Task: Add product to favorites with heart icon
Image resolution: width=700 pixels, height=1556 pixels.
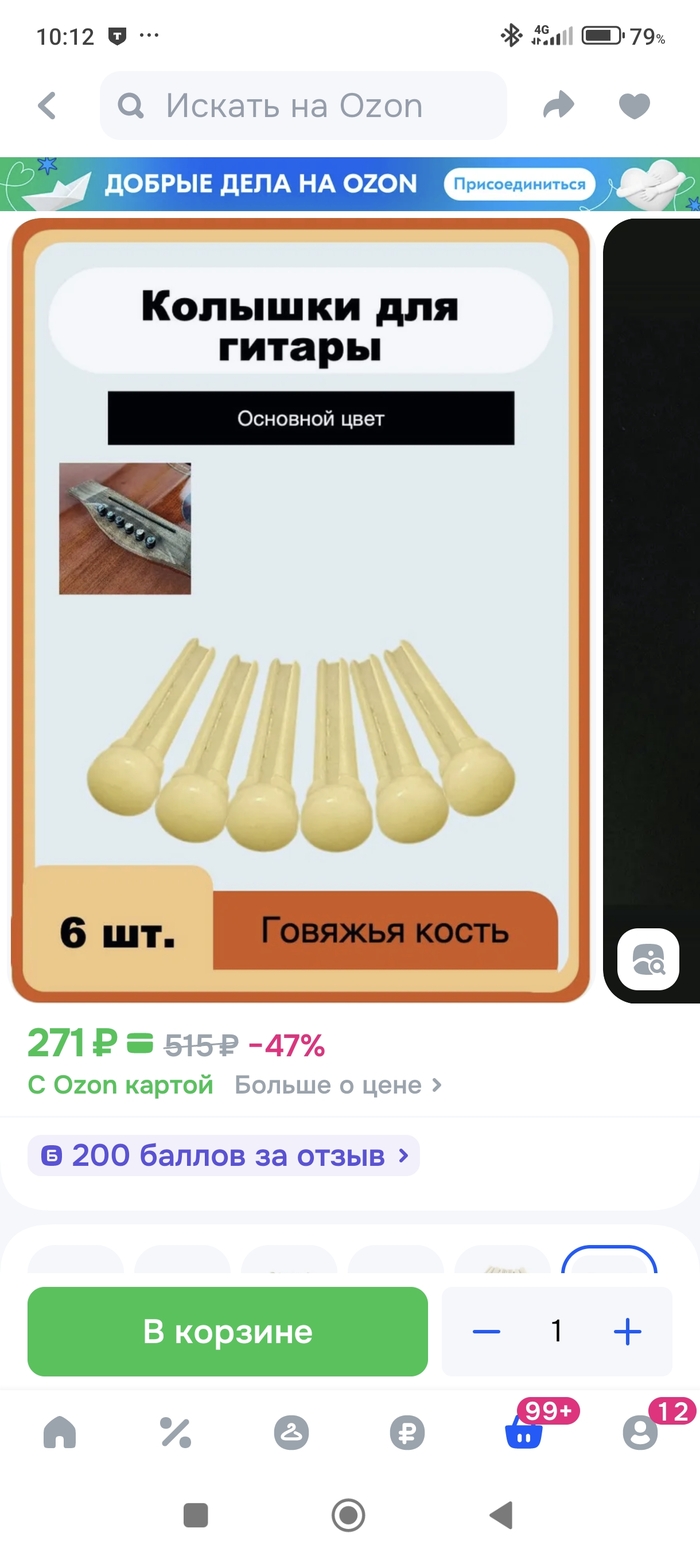Action: pyautogui.click(x=634, y=106)
